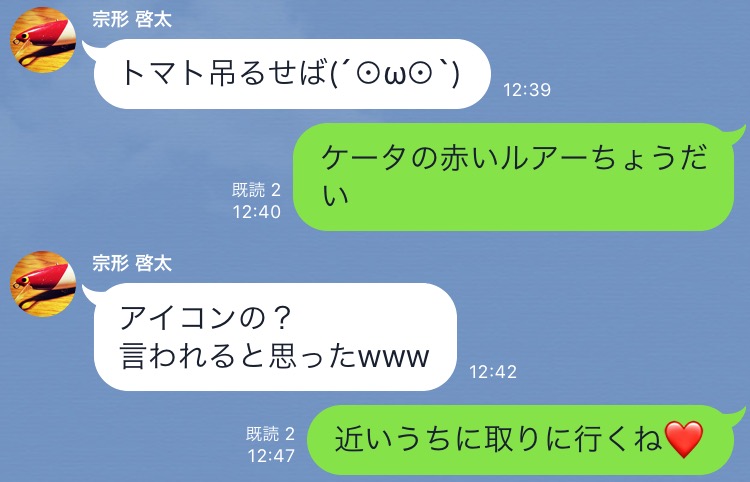The image size is (750, 482).
Task: Tap 宗形 啓太's avatar beside the アイコンの？ message
Action: pos(41,285)
